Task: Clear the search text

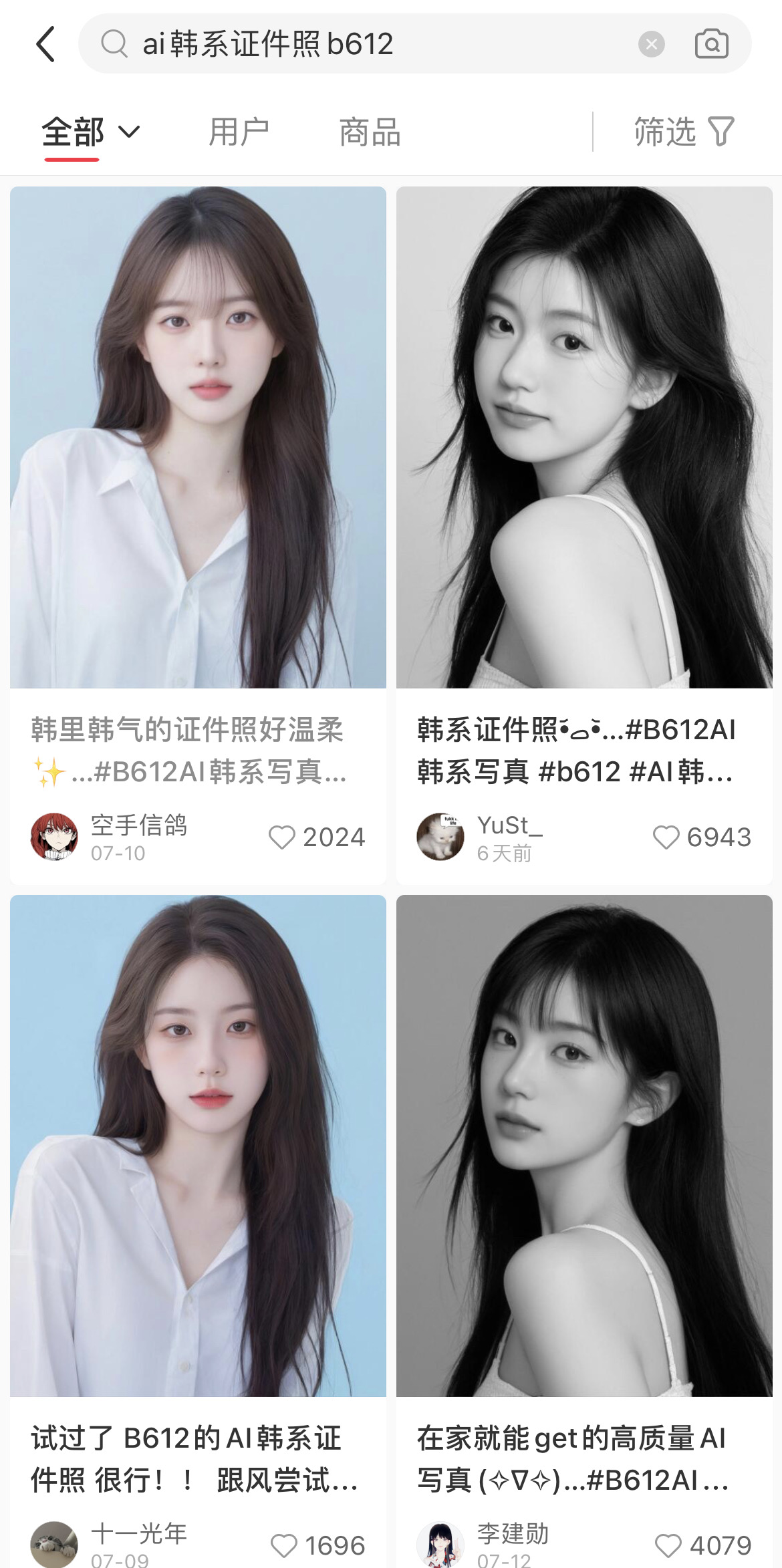Action: 651,45
